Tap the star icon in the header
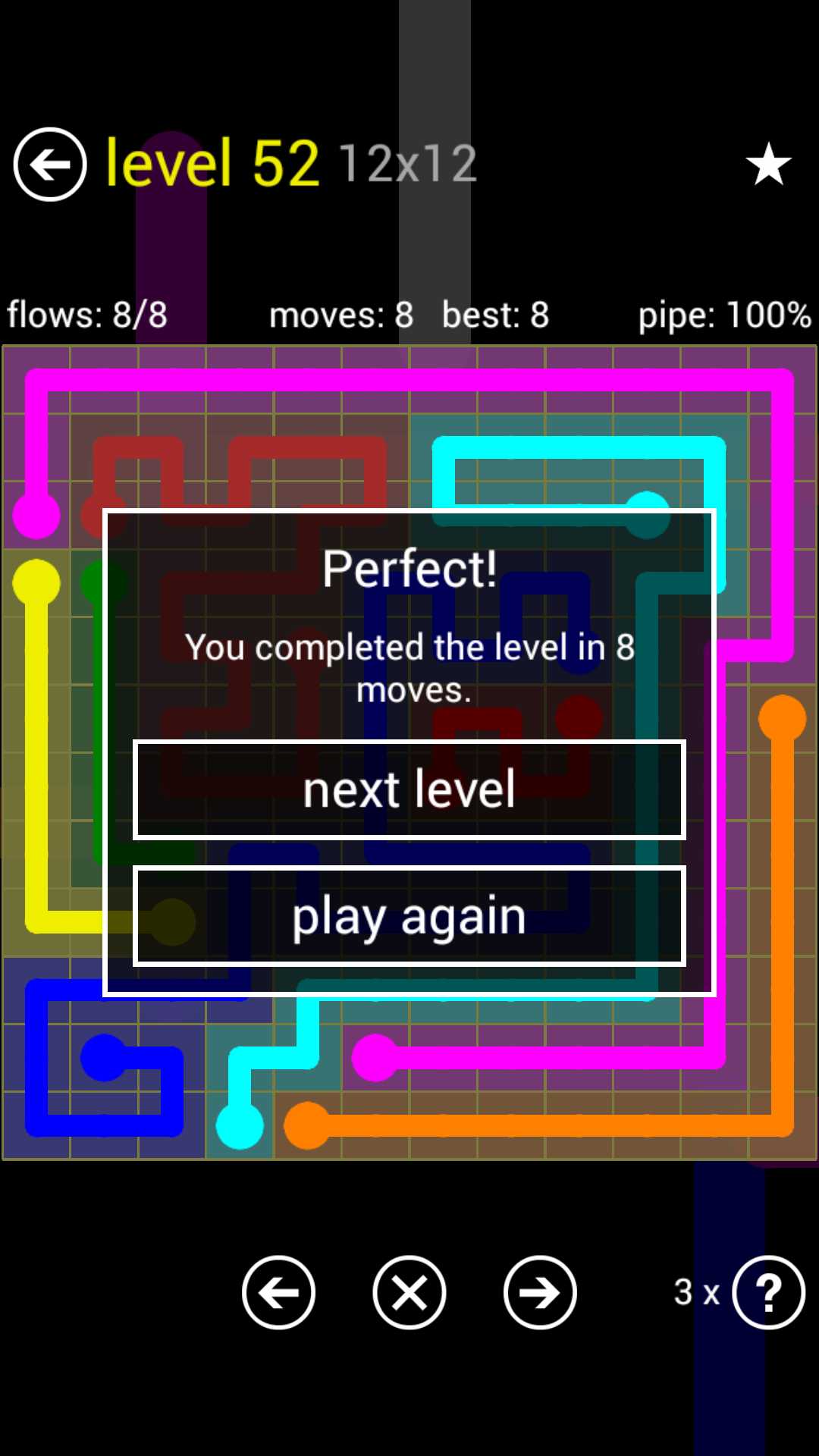Image resolution: width=819 pixels, height=1456 pixels. click(768, 164)
